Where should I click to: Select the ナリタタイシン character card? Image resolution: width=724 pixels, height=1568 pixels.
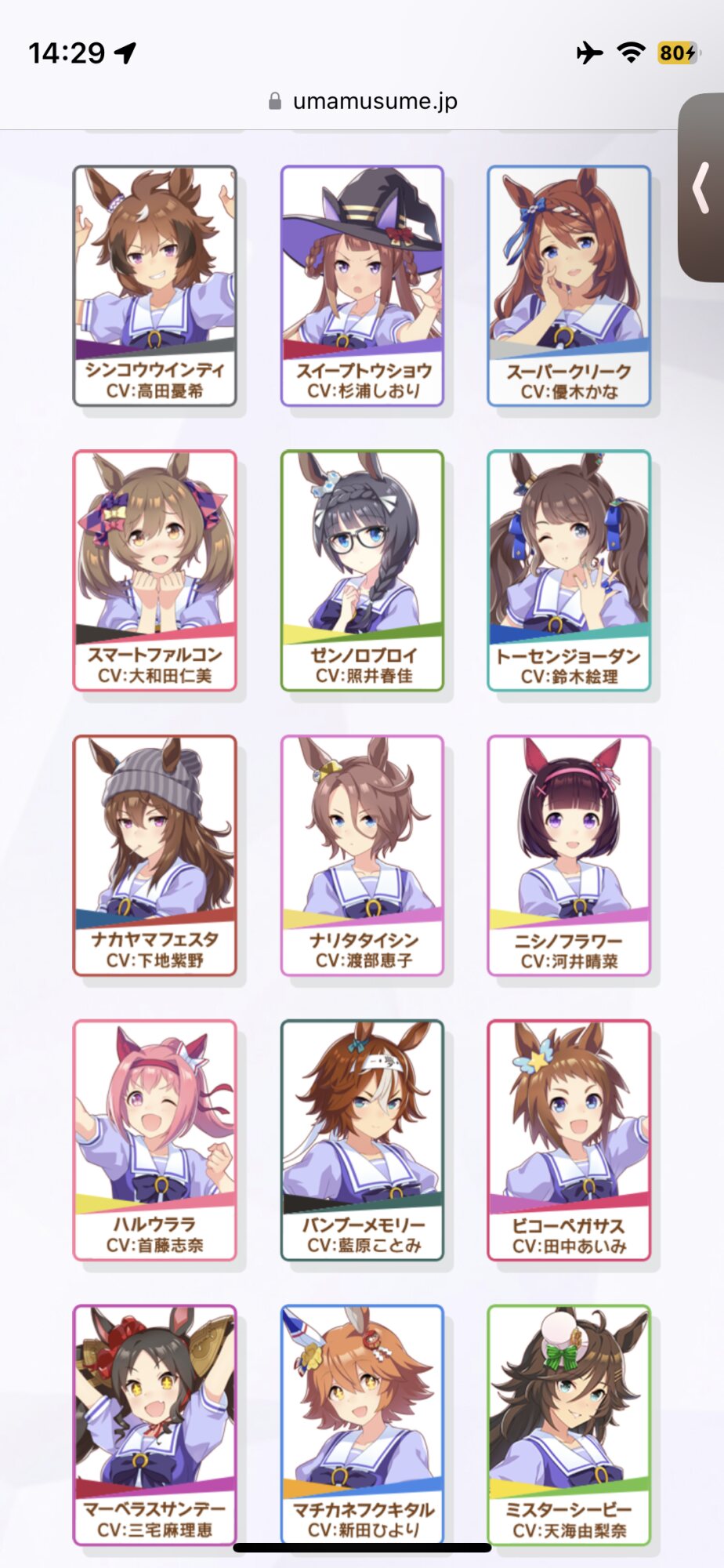(x=362, y=855)
